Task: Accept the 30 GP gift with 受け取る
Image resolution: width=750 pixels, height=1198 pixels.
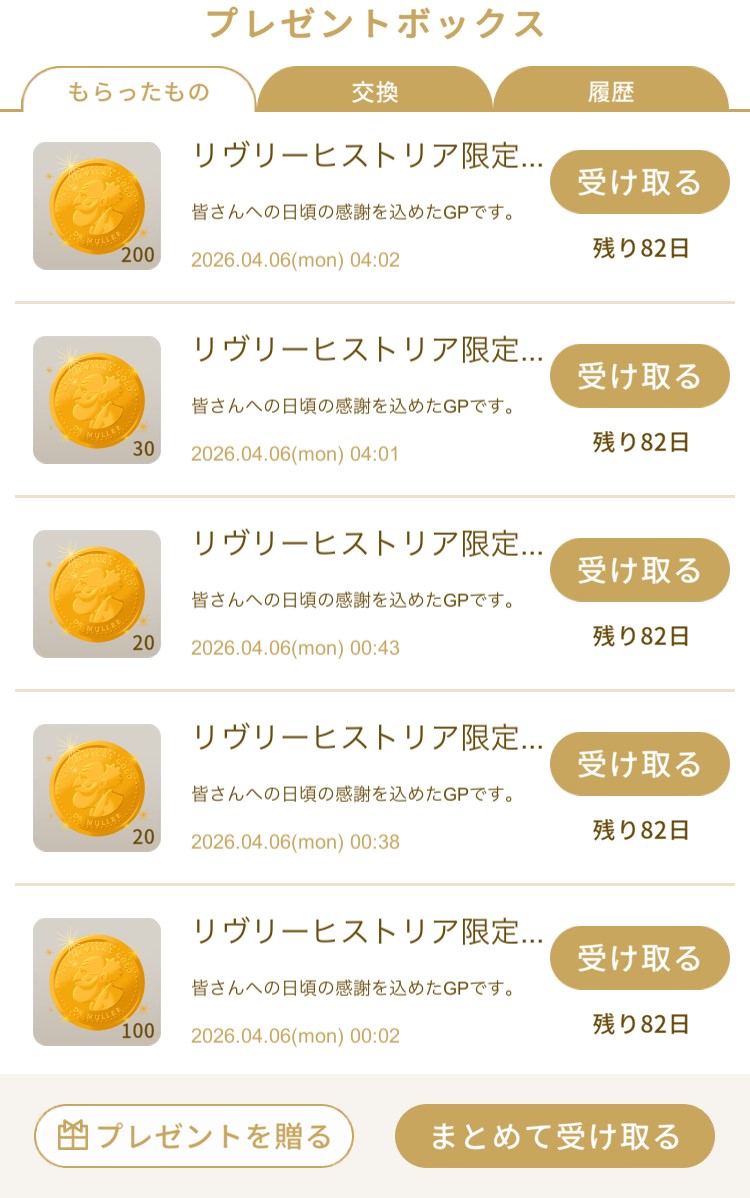Action: pyautogui.click(x=639, y=376)
